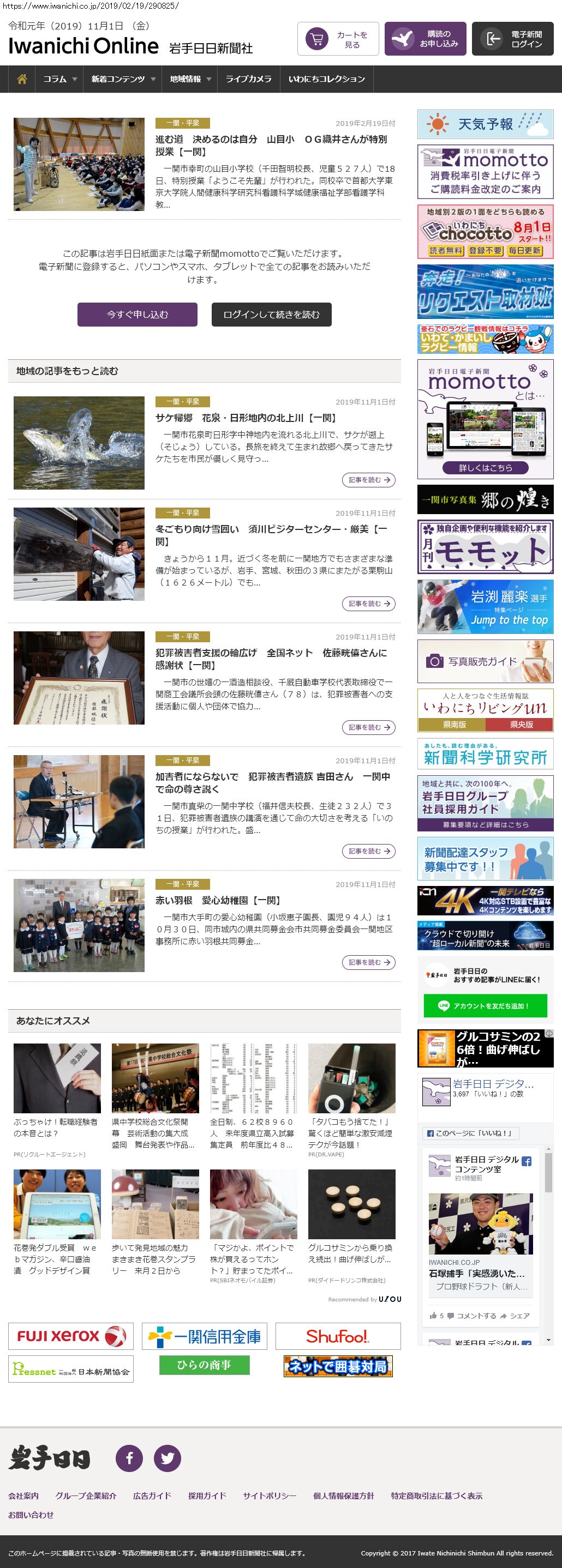The height and width of the screenshot is (1568, 562).
Task: Open 電子新聞ログイン
Action: click(512, 40)
